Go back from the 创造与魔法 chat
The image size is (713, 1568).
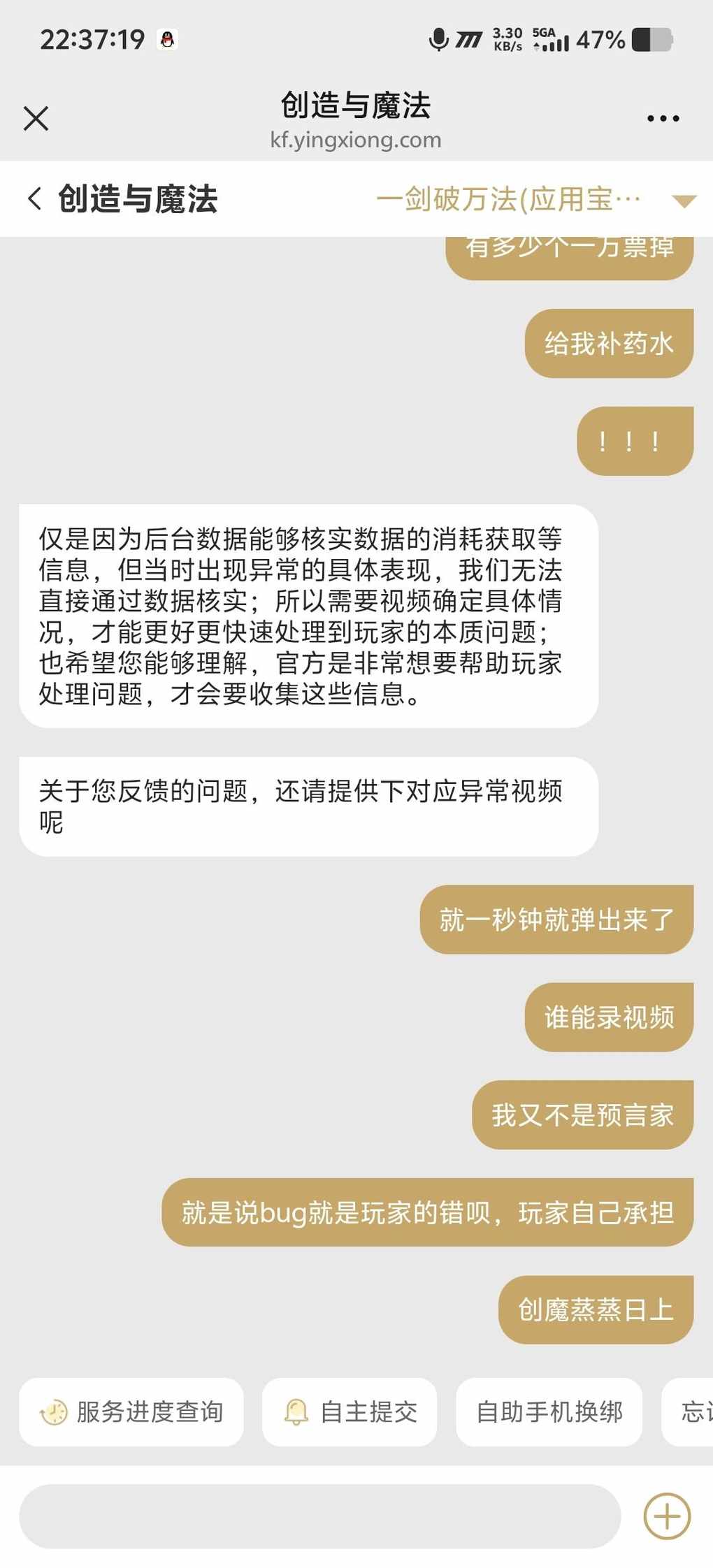(34, 198)
